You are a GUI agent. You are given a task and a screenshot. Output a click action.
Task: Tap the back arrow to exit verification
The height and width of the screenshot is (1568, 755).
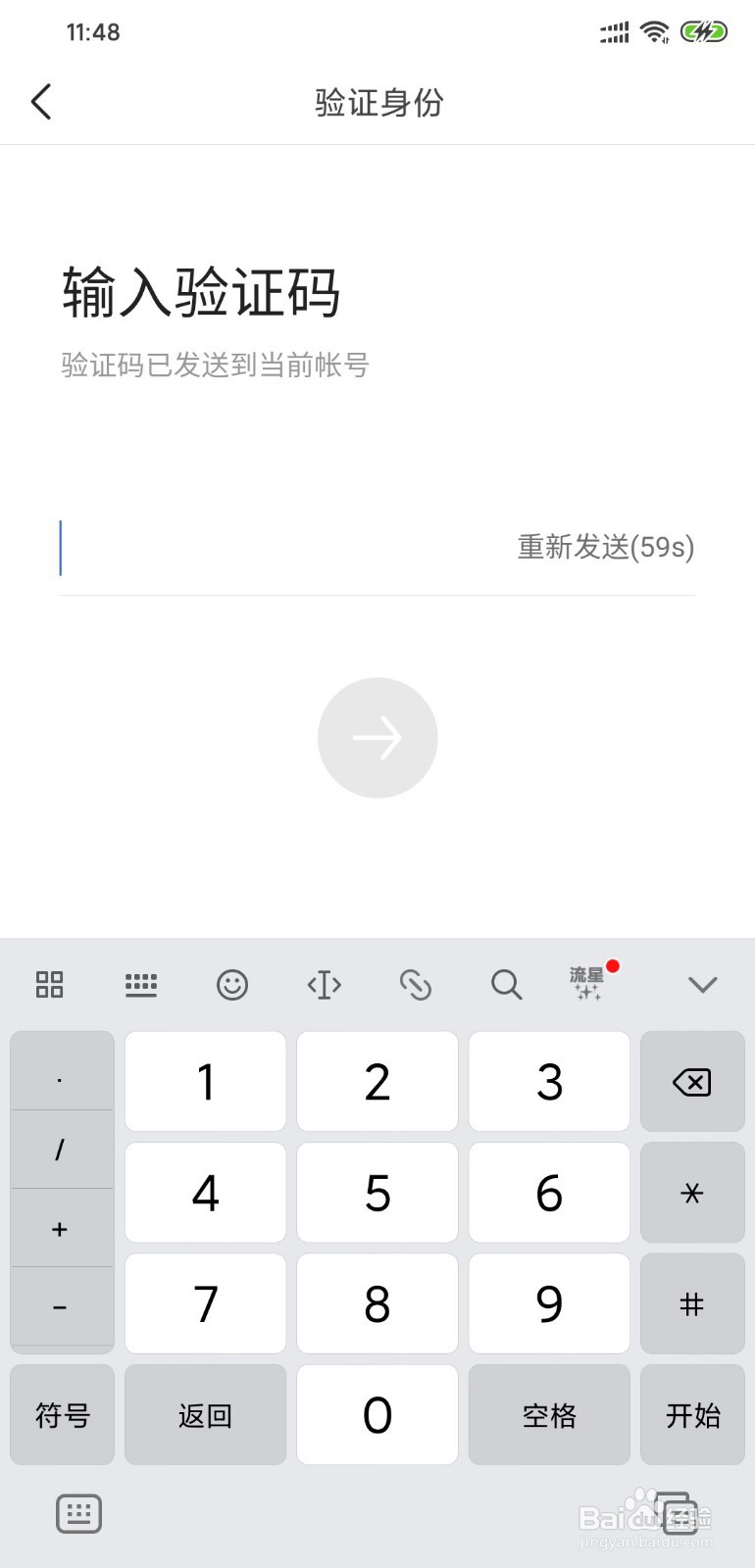click(x=41, y=101)
